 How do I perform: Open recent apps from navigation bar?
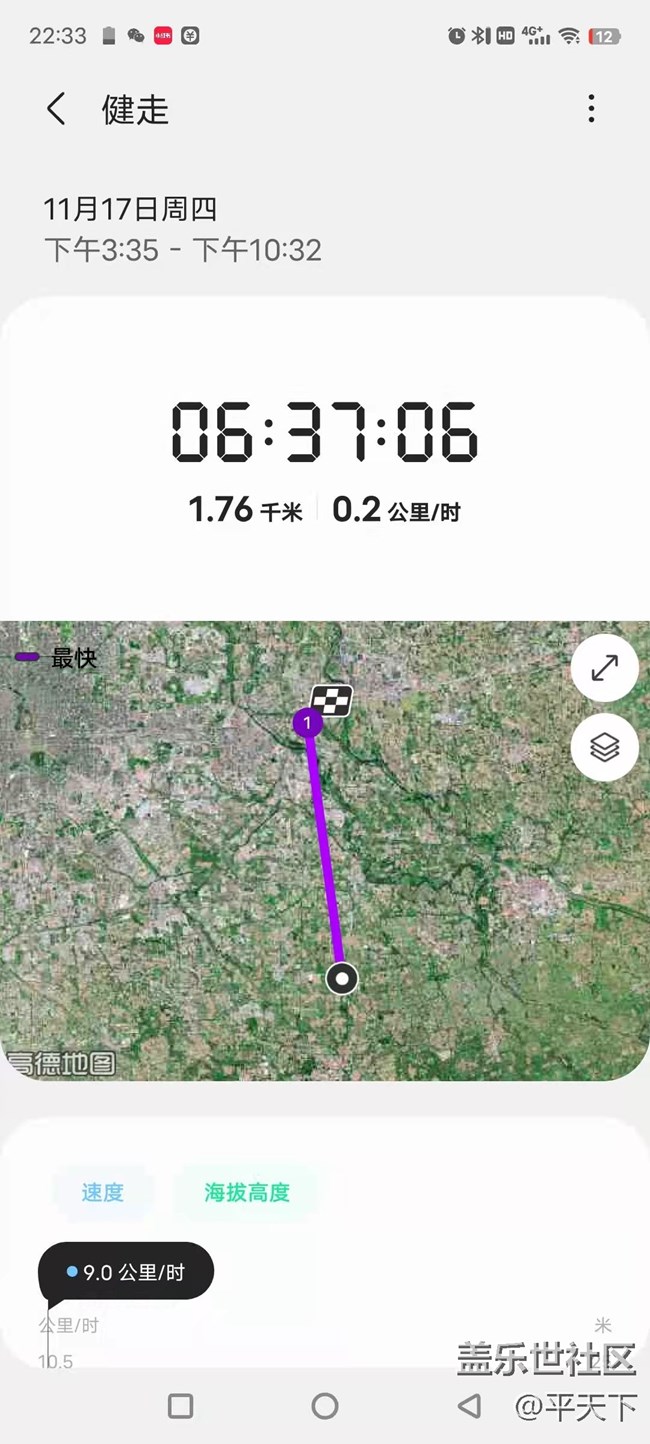coord(181,1406)
